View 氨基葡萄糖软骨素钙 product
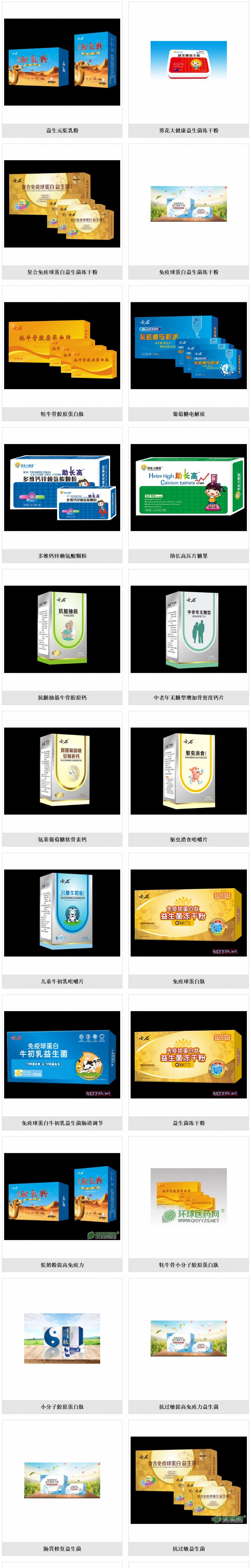Screen dimensions: 251x1568 (62, 771)
